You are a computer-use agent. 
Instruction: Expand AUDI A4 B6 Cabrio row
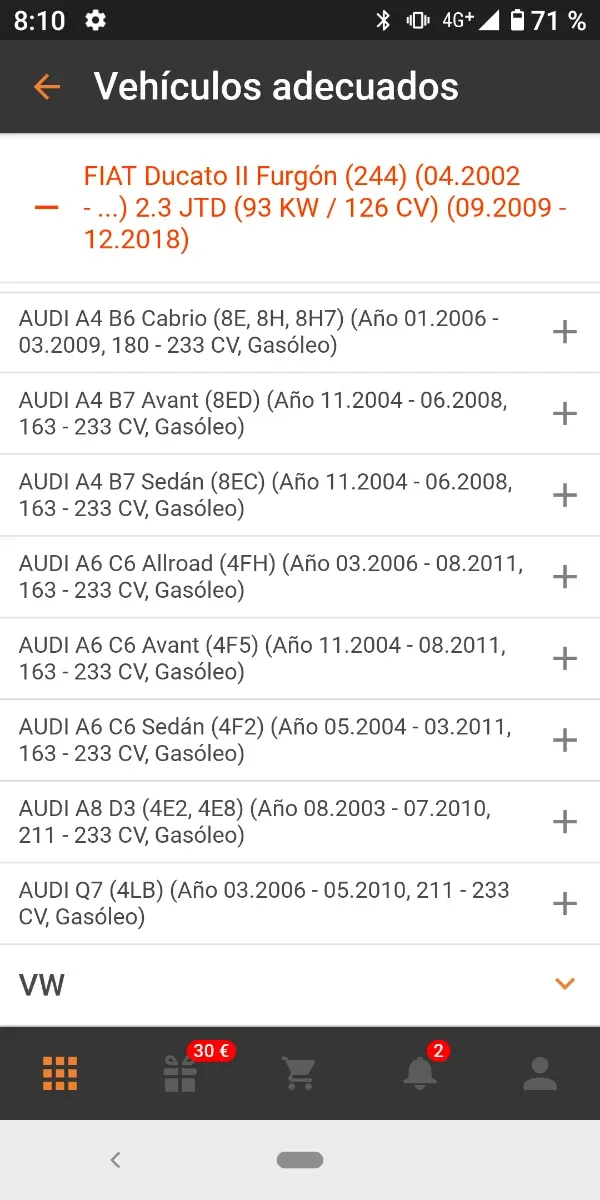565,332
